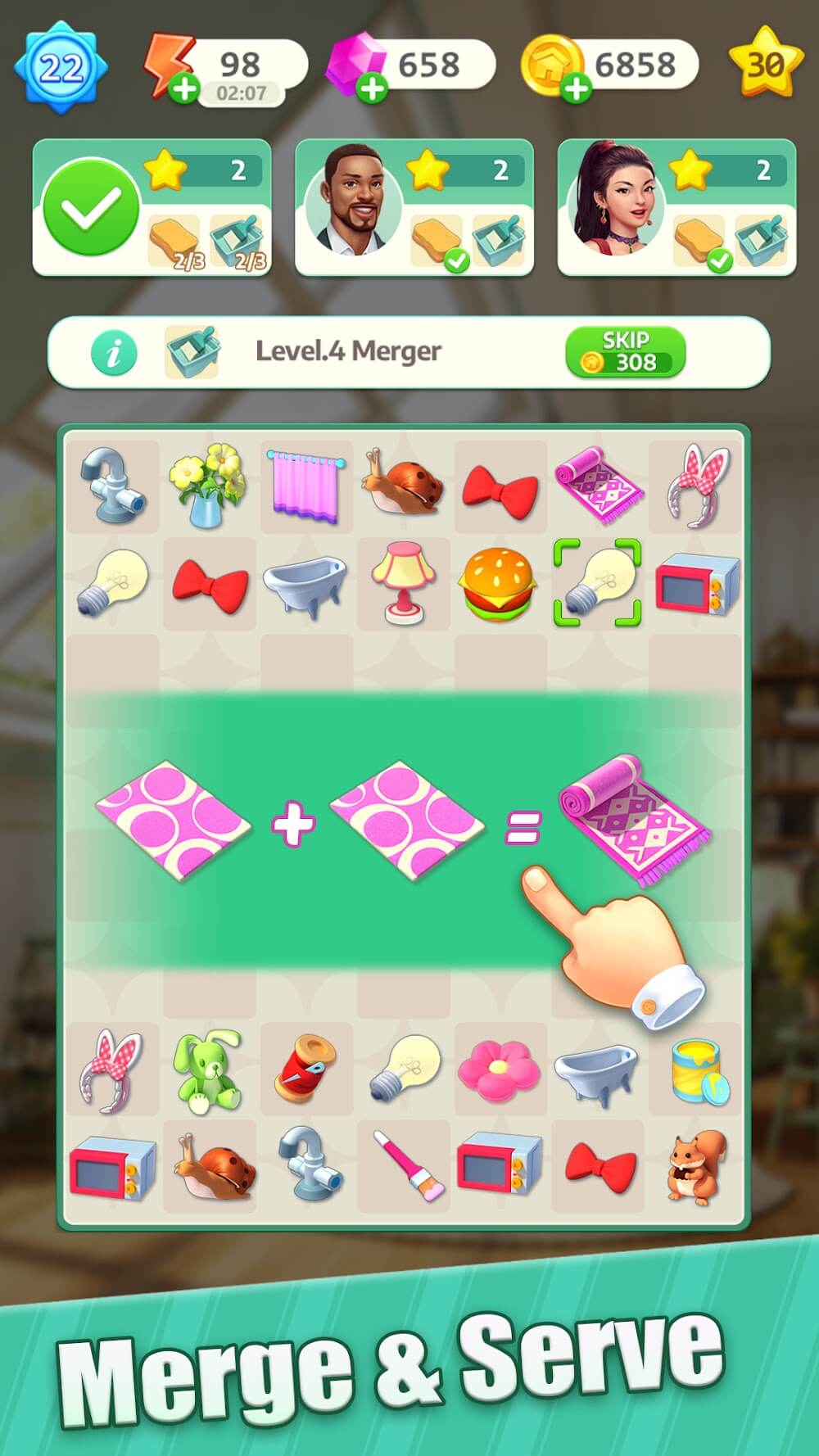Add more energy with the plus icon
The height and width of the screenshot is (1456, 819).
[x=184, y=88]
